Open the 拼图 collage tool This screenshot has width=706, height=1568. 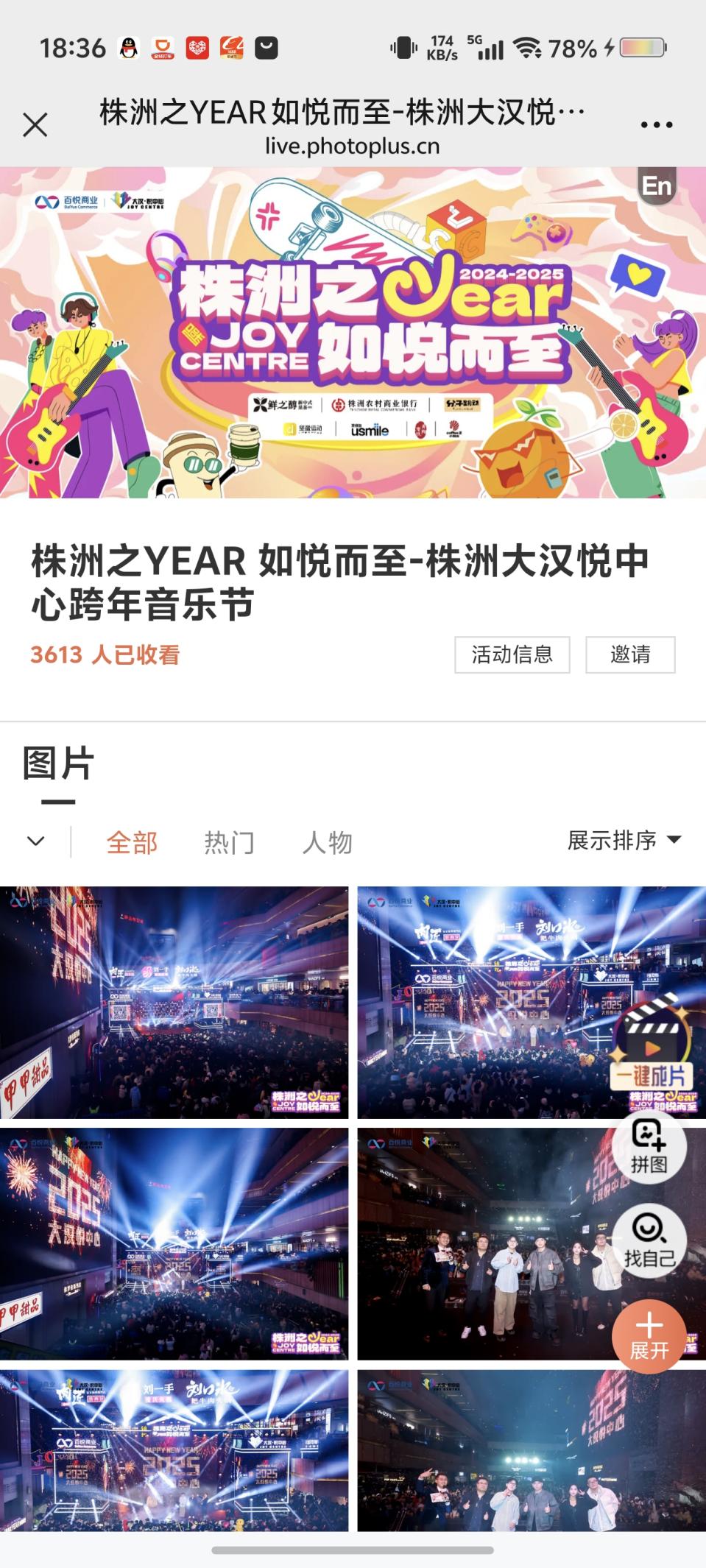point(649,1146)
